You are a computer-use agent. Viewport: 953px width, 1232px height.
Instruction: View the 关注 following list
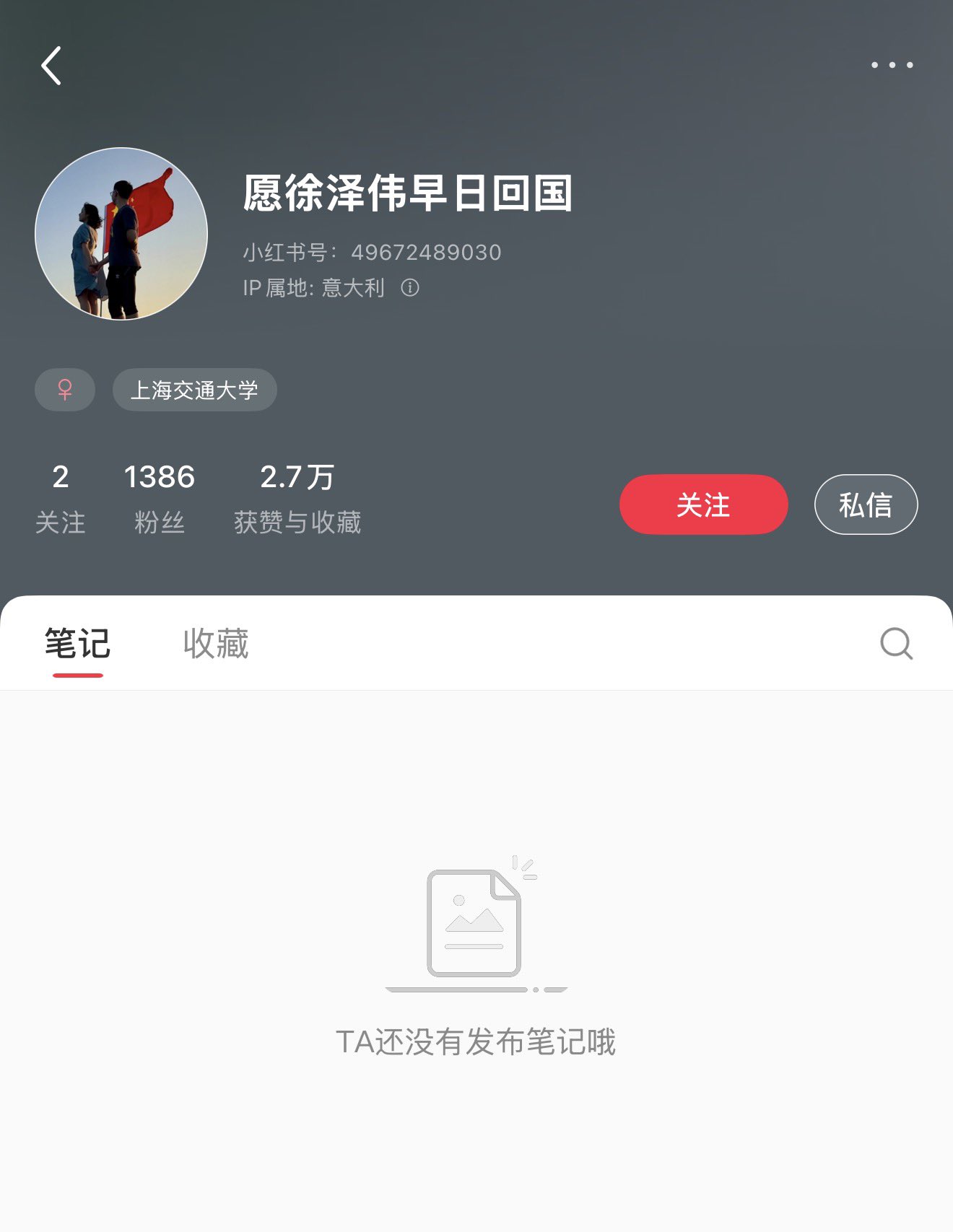pos(61,498)
